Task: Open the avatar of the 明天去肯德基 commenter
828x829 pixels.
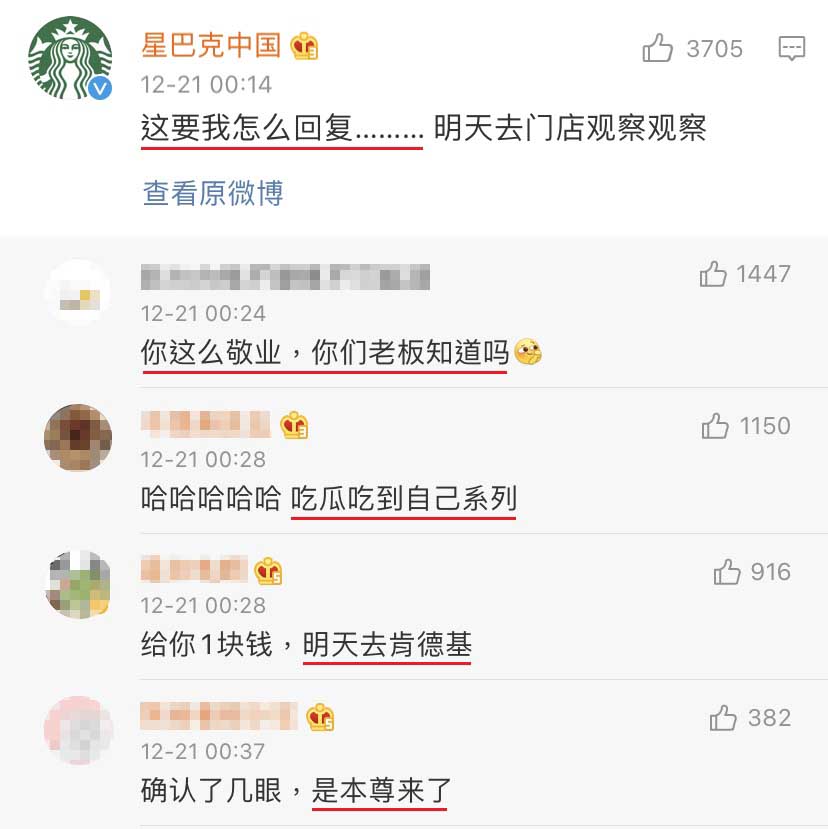Action: point(78,584)
